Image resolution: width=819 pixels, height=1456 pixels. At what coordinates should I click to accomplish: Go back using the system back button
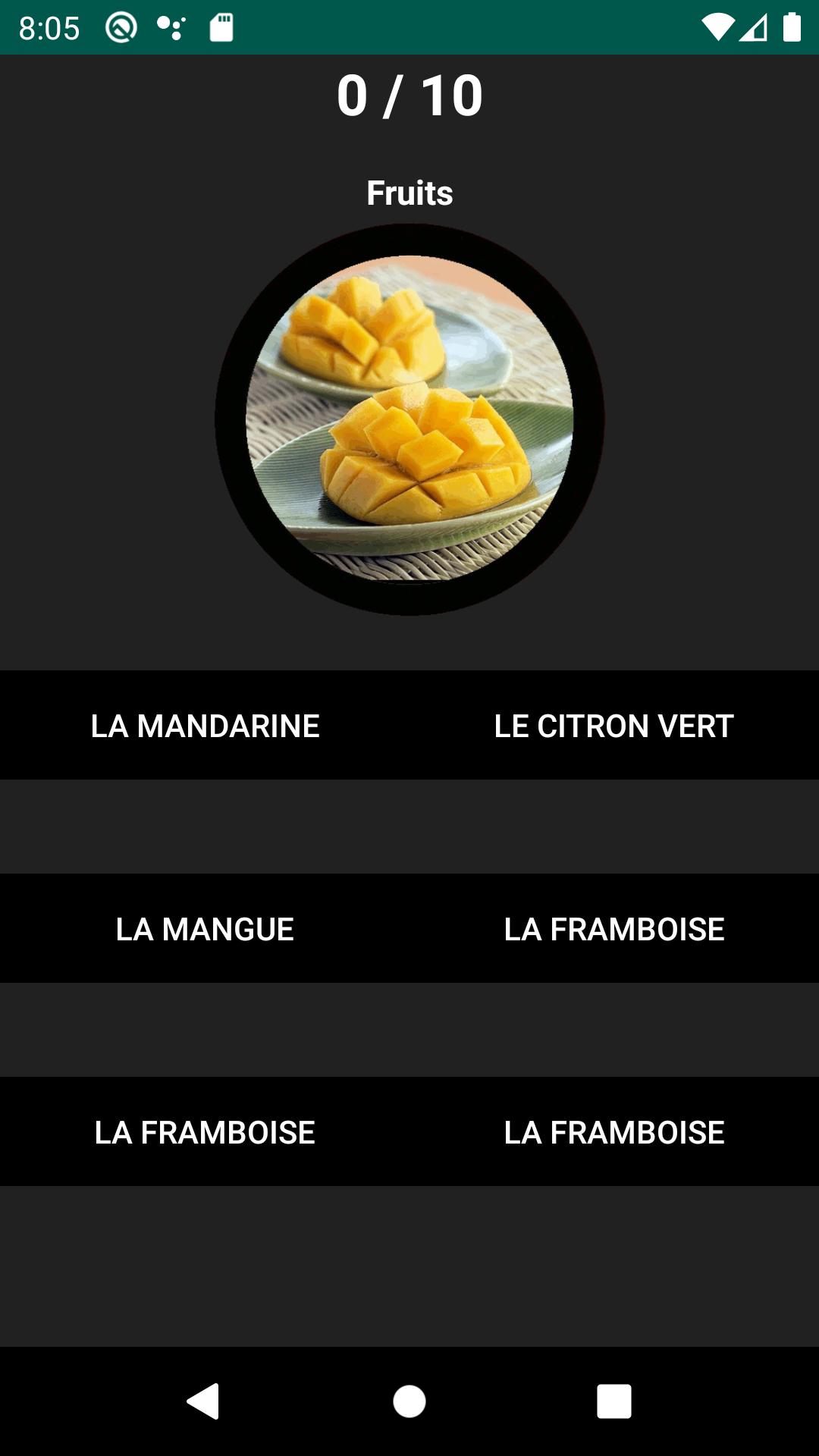pyautogui.click(x=203, y=1401)
